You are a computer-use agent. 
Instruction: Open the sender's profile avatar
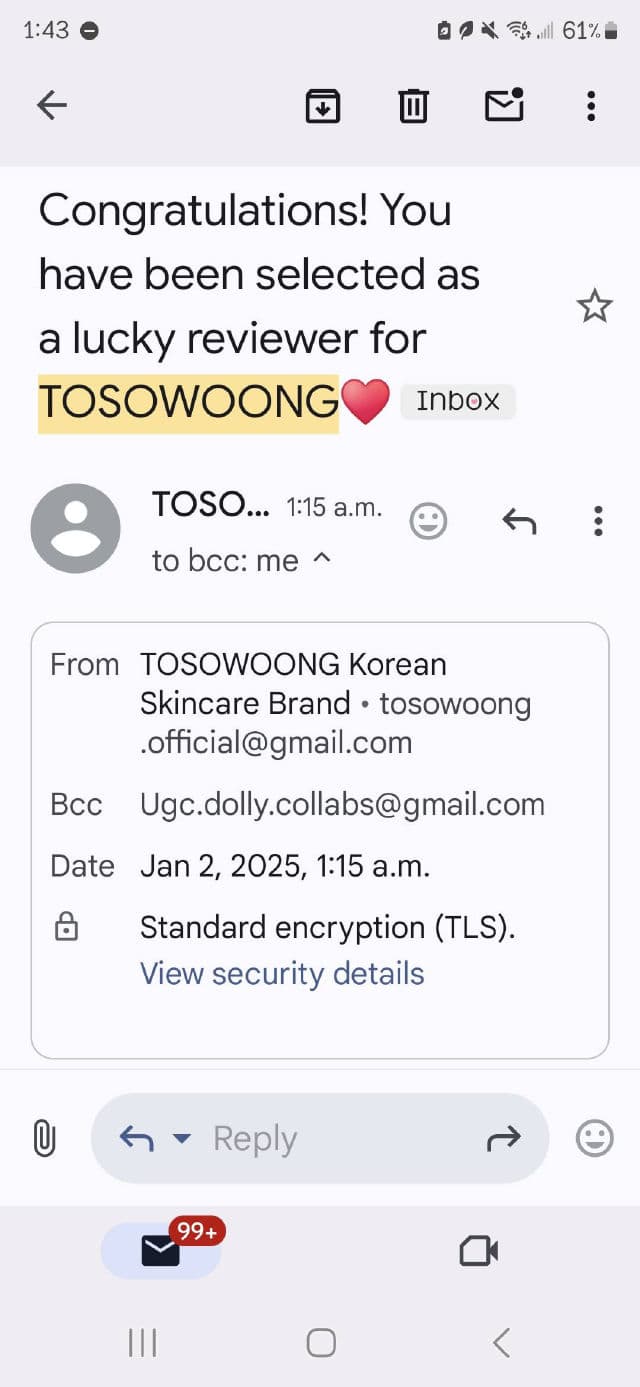(x=76, y=528)
